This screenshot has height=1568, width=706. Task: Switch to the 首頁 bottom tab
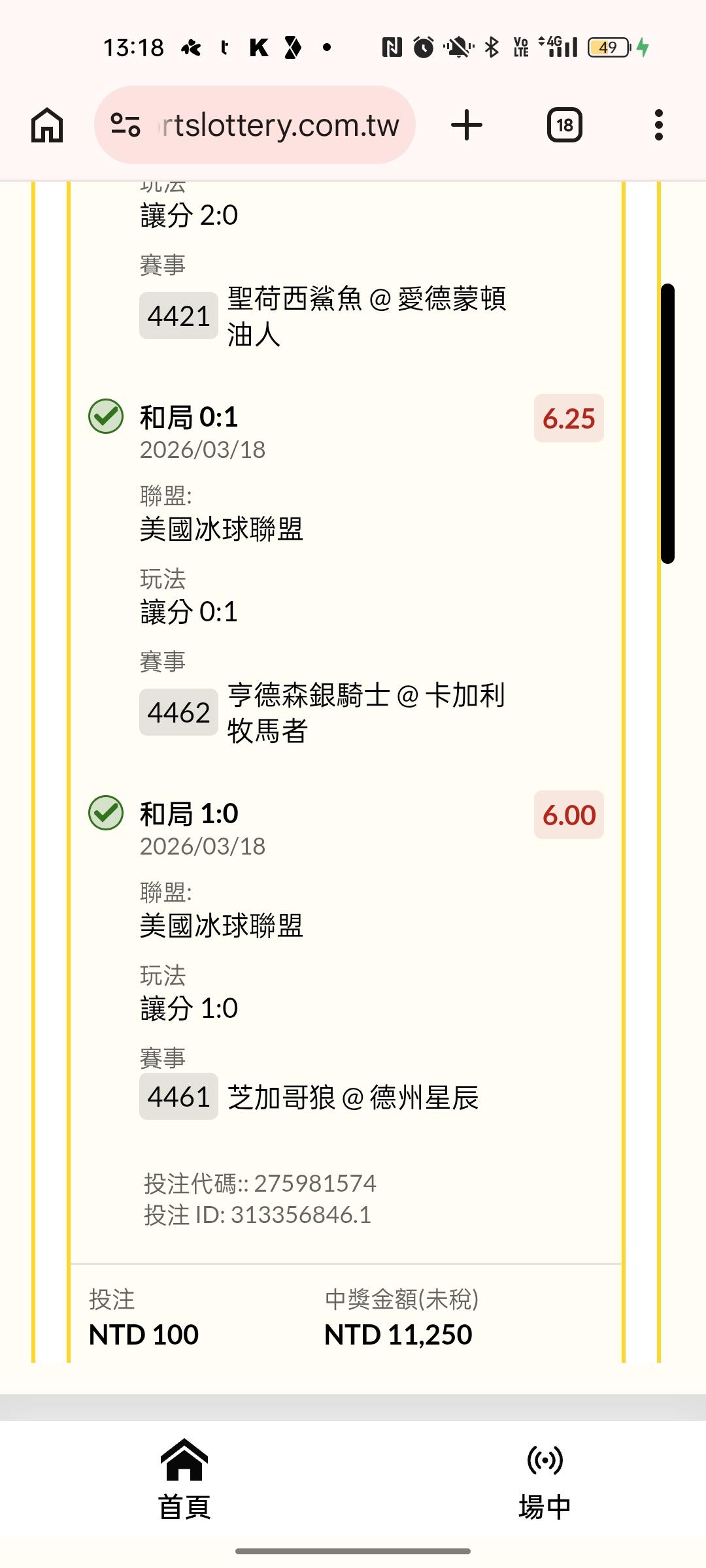pyautogui.click(x=184, y=1480)
